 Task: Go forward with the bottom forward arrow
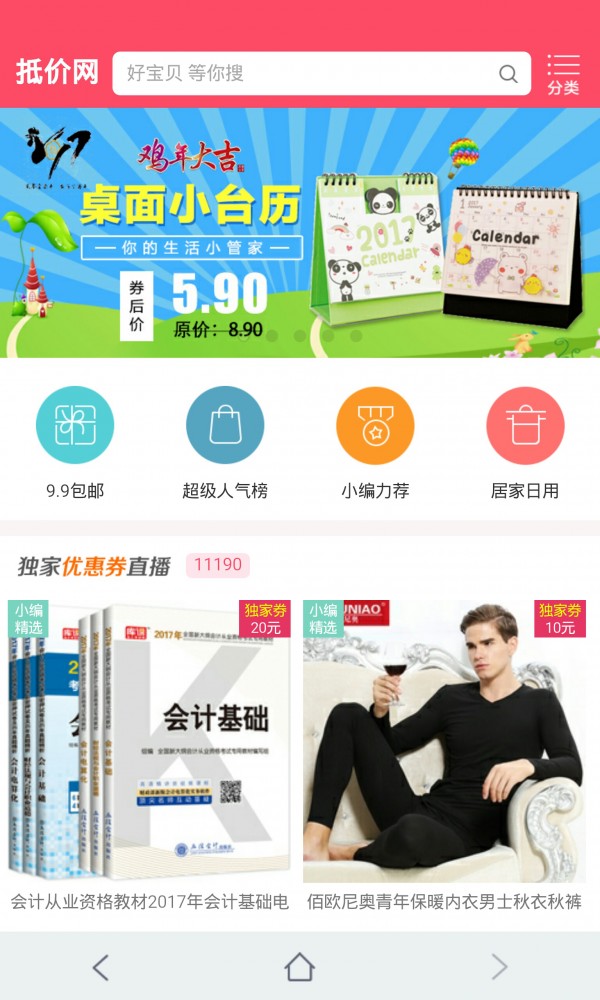pyautogui.click(x=499, y=966)
